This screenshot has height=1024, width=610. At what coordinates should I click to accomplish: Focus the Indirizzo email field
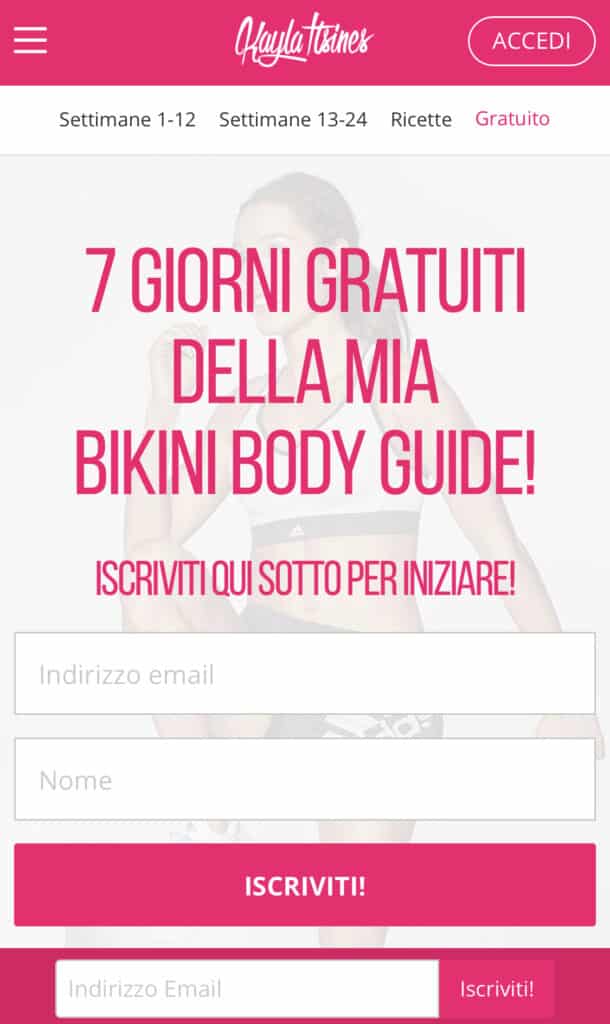304,674
